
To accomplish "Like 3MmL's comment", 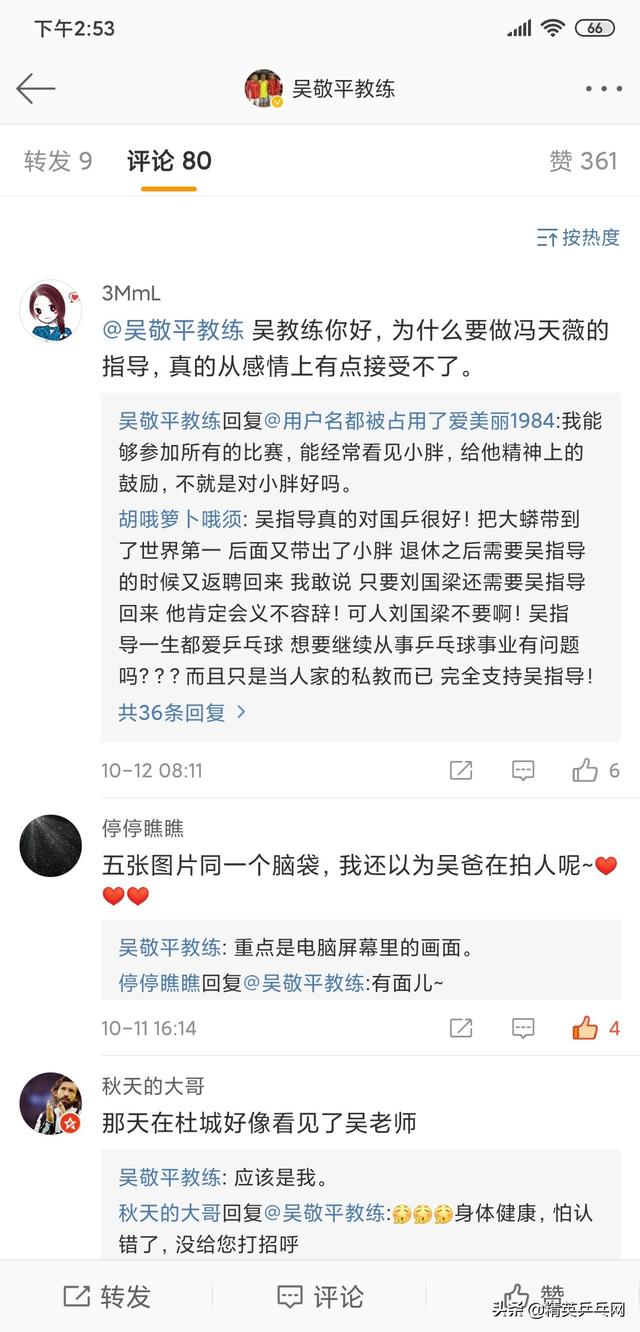I will (596, 770).
